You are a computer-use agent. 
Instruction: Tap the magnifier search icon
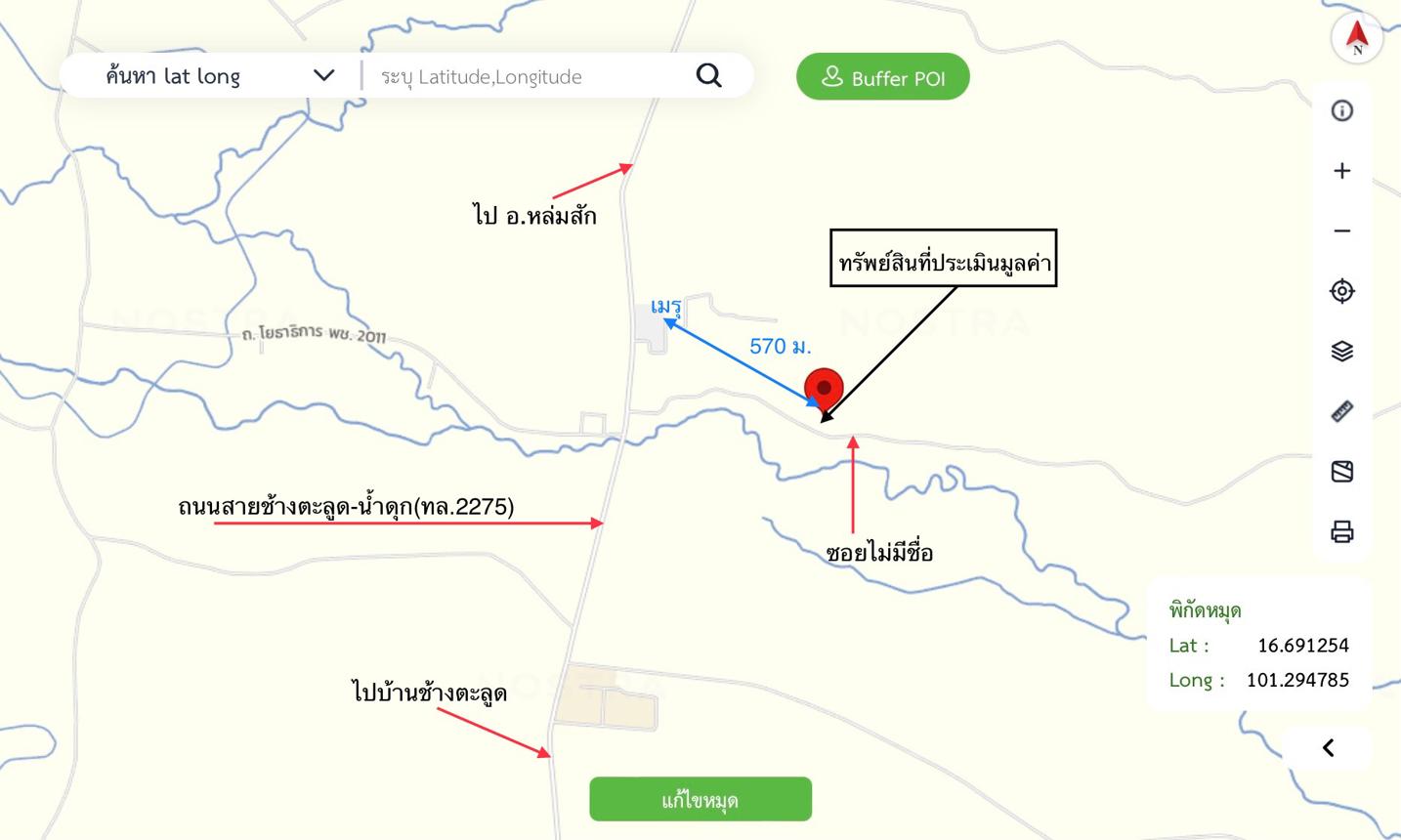point(708,75)
